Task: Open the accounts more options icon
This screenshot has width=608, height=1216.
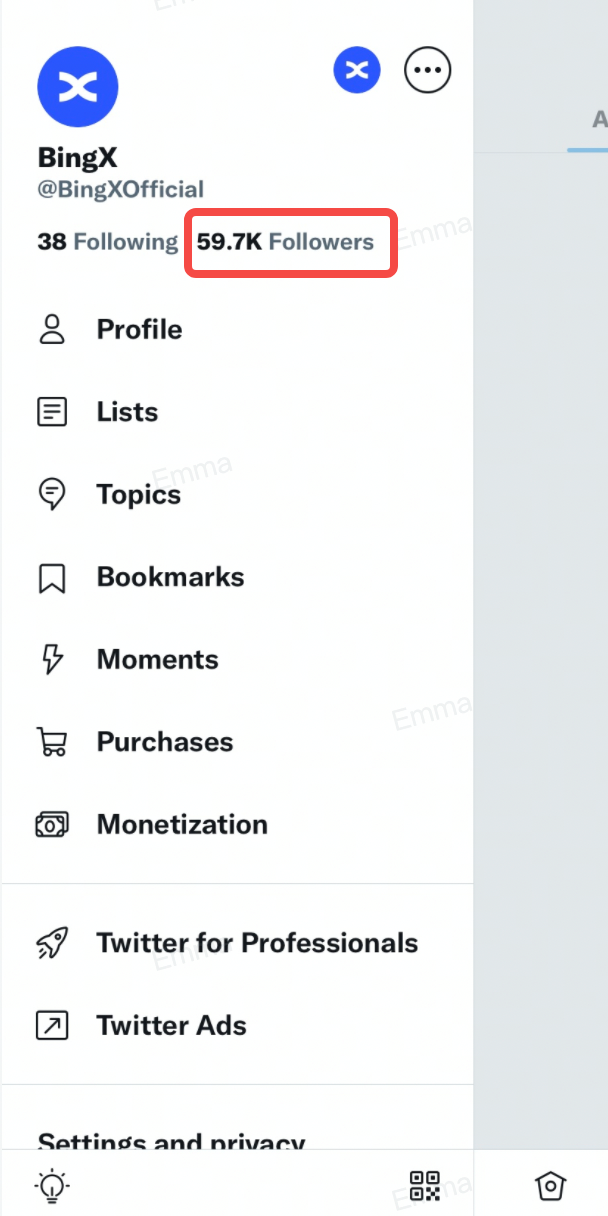Action: (427, 71)
